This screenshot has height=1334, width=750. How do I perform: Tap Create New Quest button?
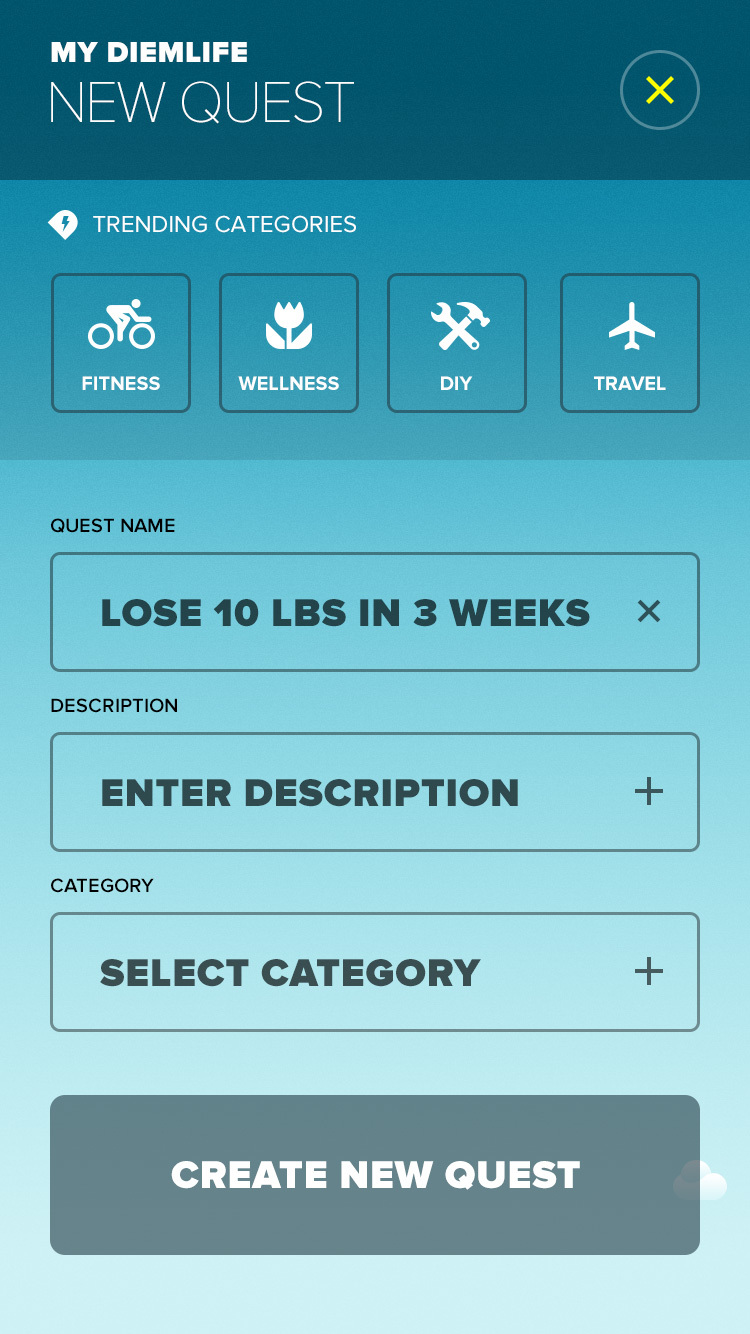click(x=375, y=1175)
